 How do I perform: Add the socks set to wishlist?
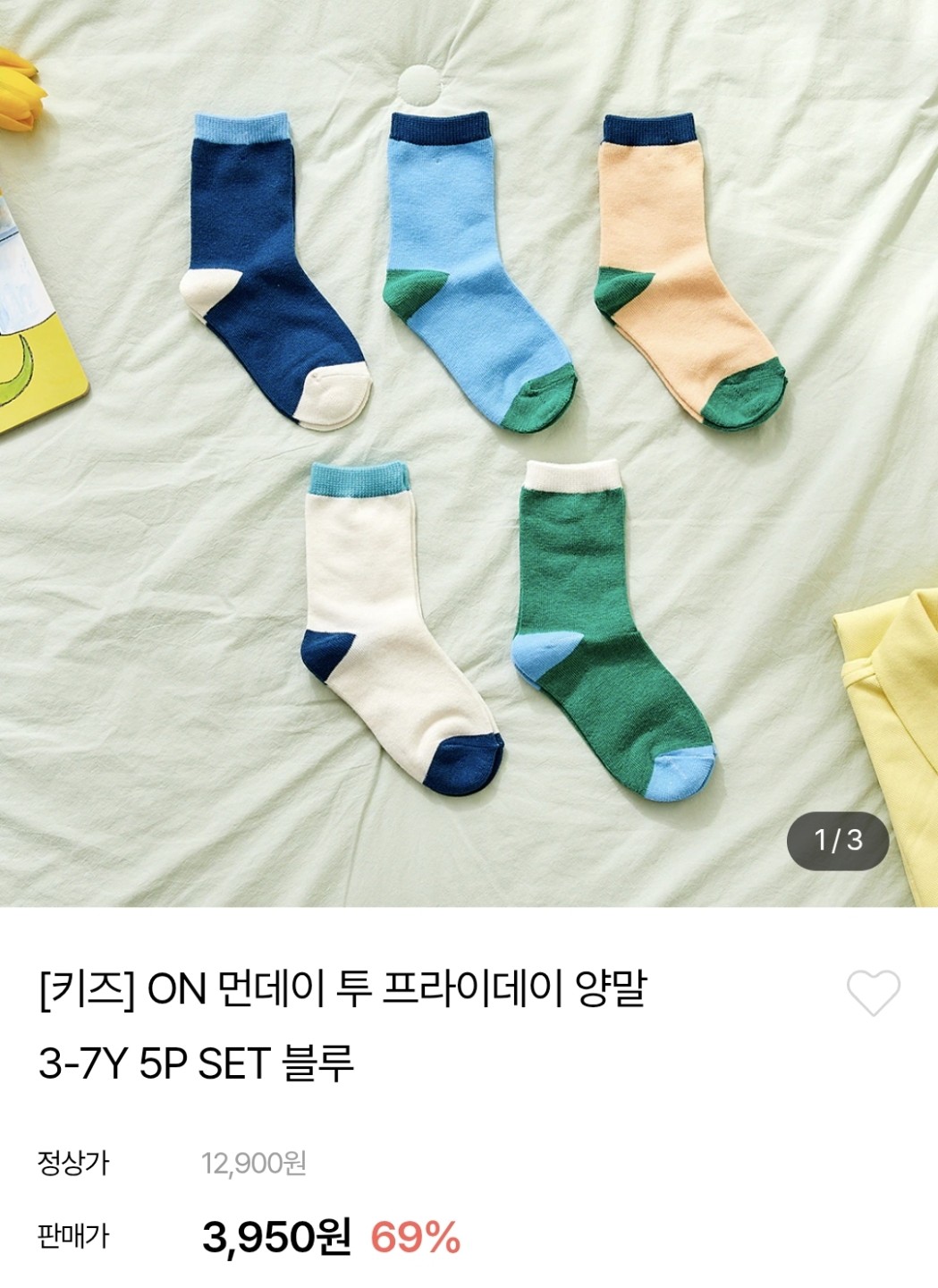click(x=872, y=992)
